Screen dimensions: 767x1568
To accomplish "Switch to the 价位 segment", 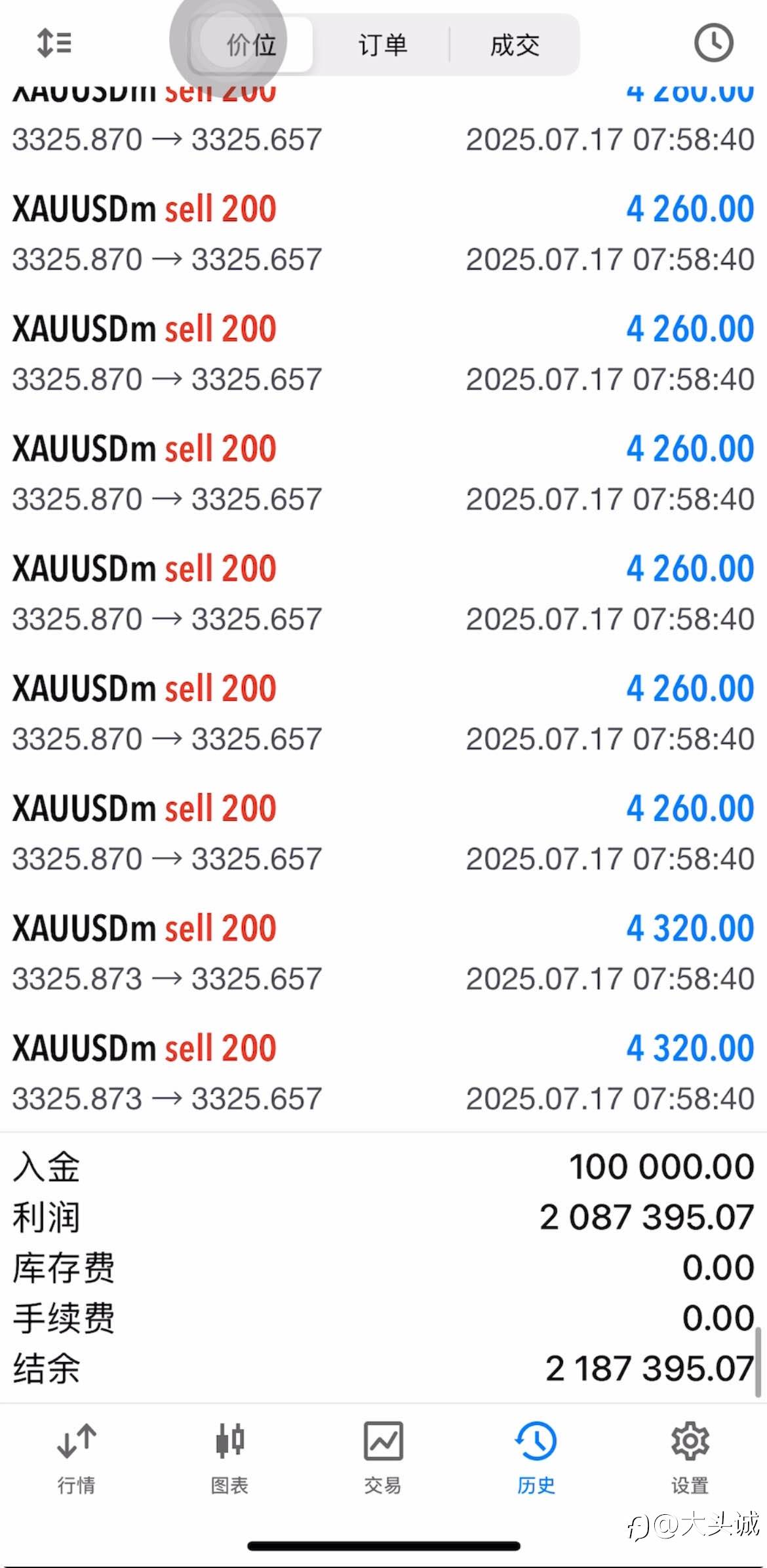I will pyautogui.click(x=252, y=45).
